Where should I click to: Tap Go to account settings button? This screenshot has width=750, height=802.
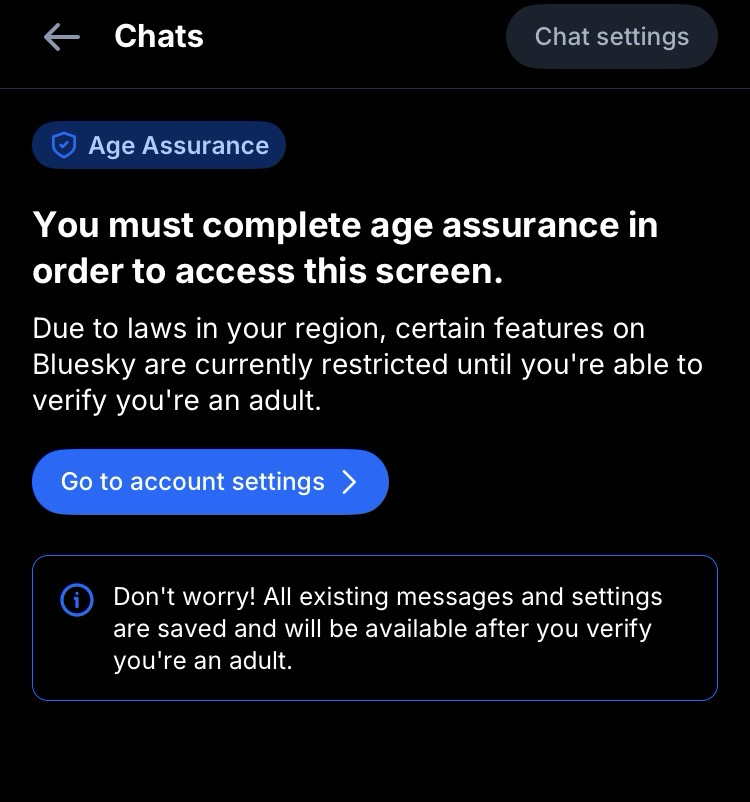pos(210,482)
